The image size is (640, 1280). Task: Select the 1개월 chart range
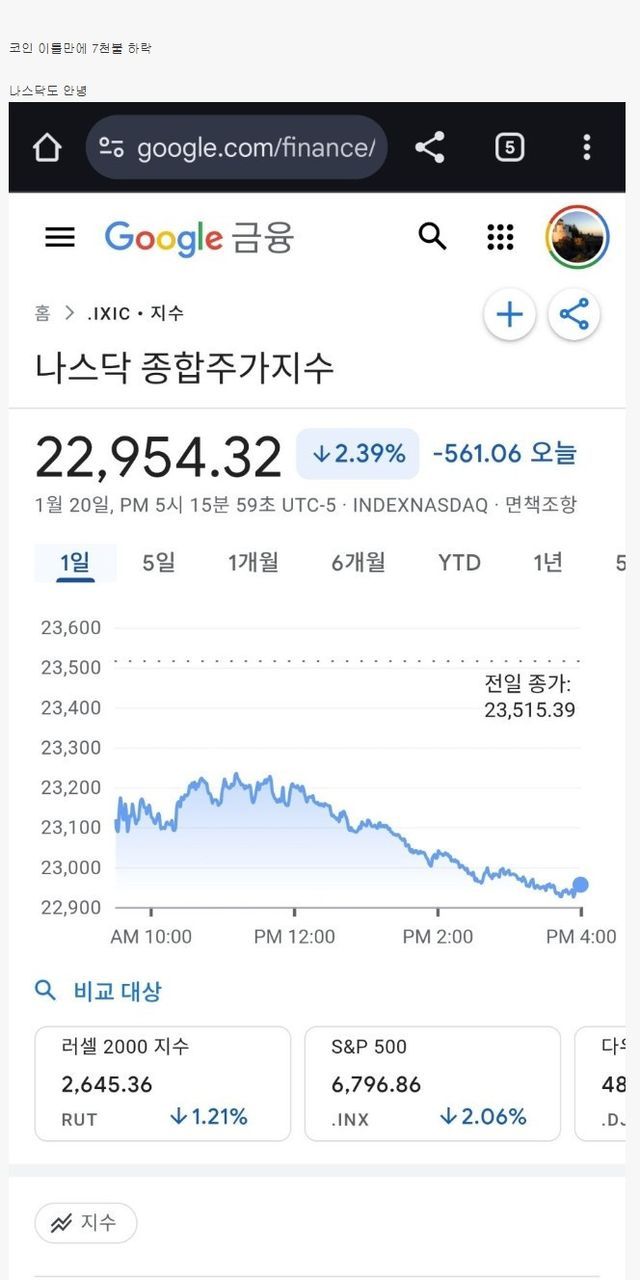254,562
